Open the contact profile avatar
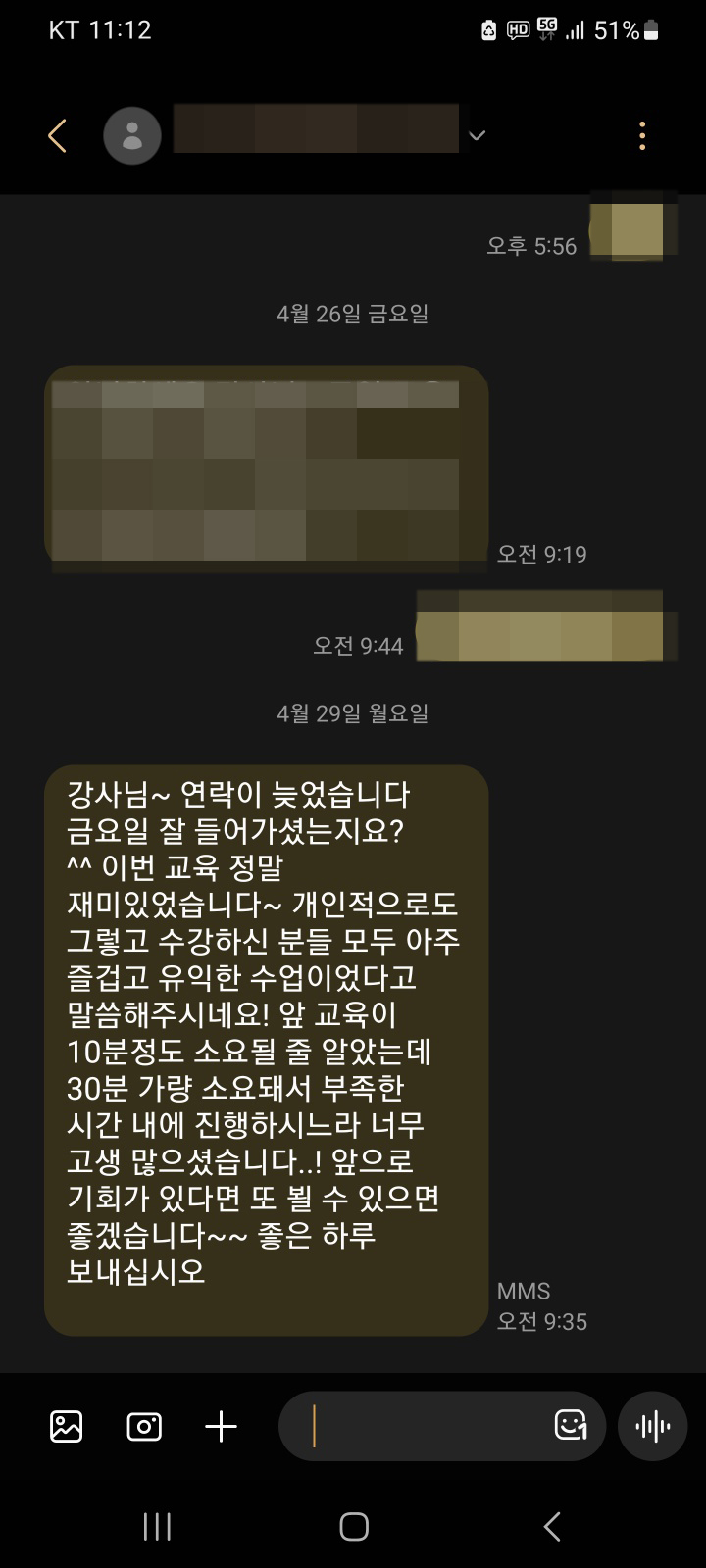 click(132, 135)
